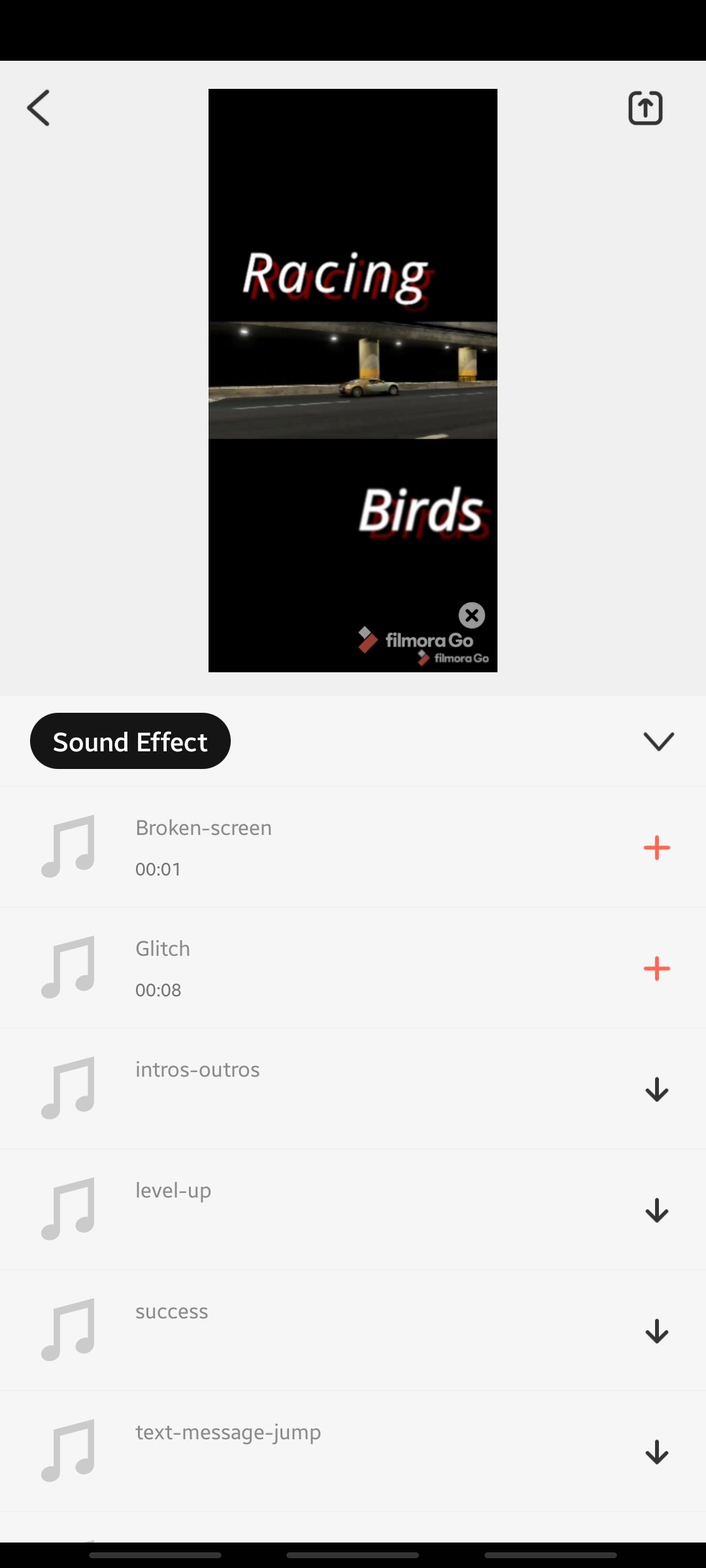This screenshot has width=706, height=1568.
Task: Download the intros-outros sound pack
Action: 657,1090
